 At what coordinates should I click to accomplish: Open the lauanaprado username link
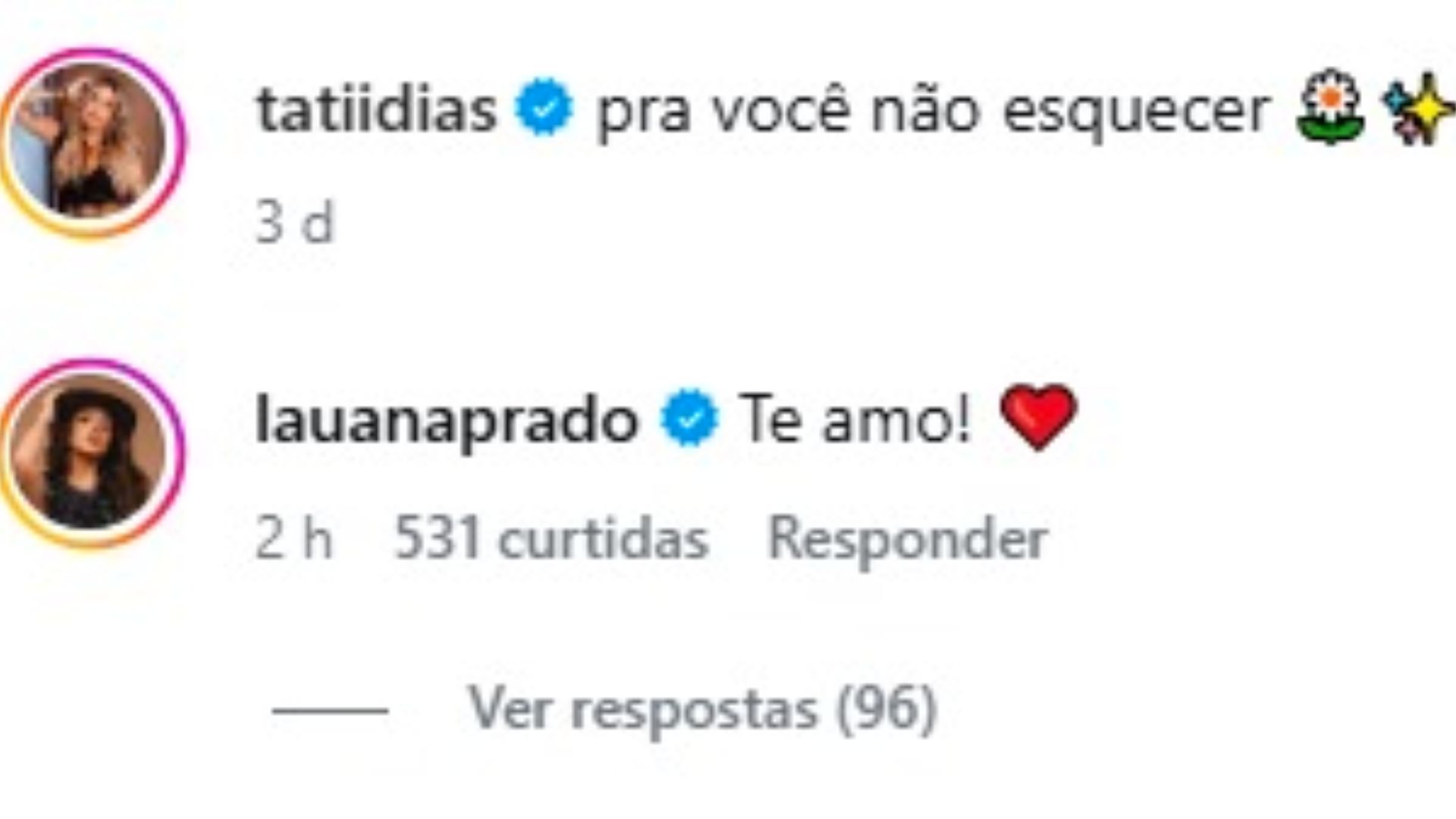446,419
